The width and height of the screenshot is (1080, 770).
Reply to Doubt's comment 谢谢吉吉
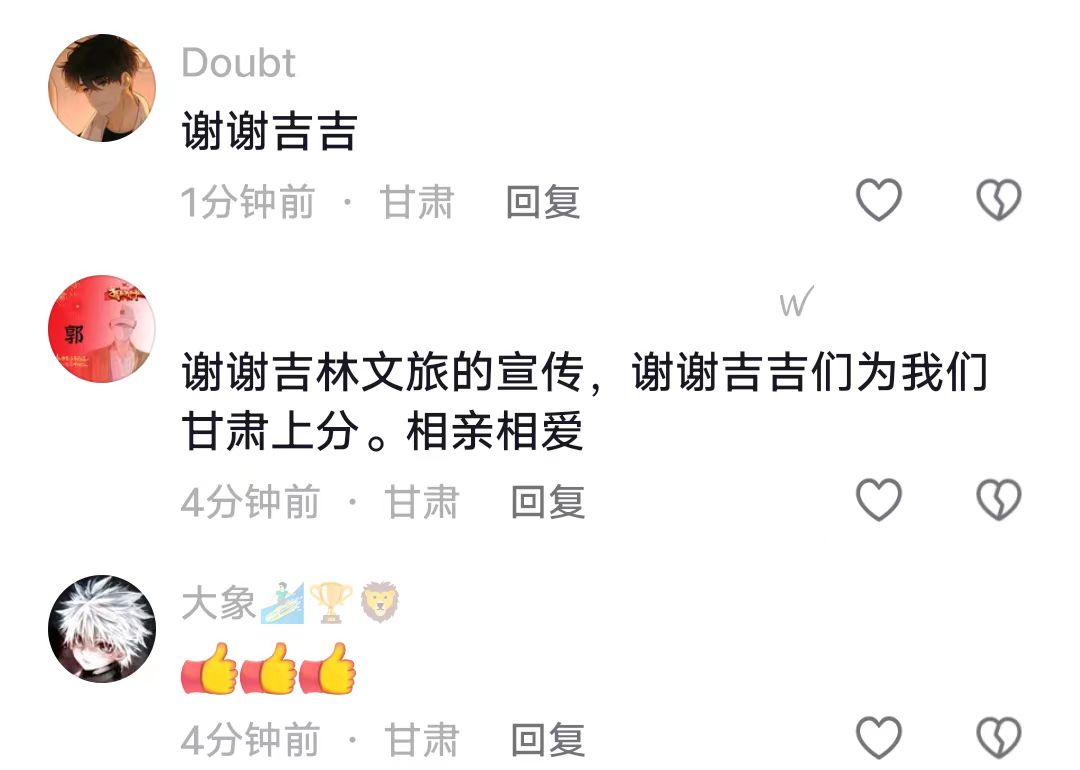click(543, 203)
